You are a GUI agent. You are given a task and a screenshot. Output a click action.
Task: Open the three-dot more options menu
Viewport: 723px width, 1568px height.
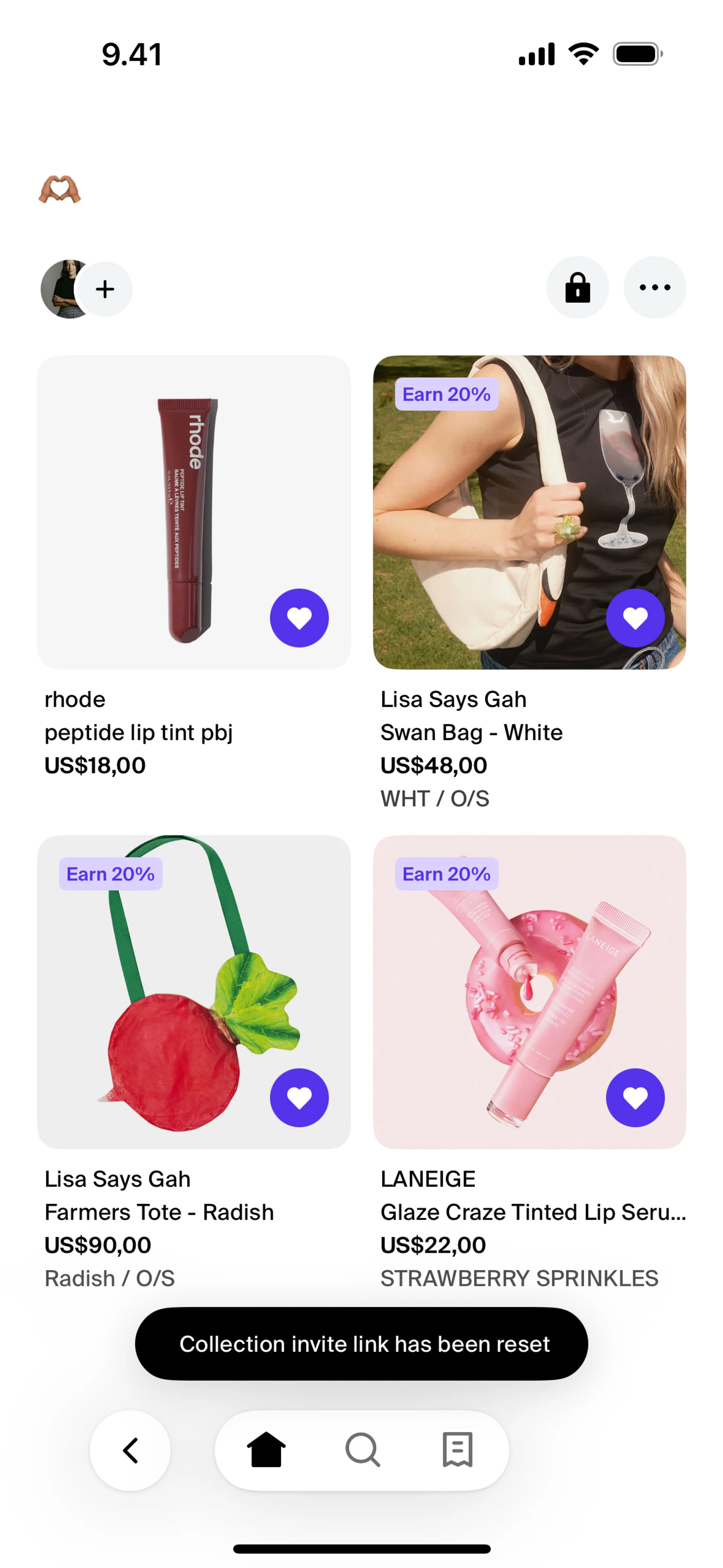click(x=654, y=287)
